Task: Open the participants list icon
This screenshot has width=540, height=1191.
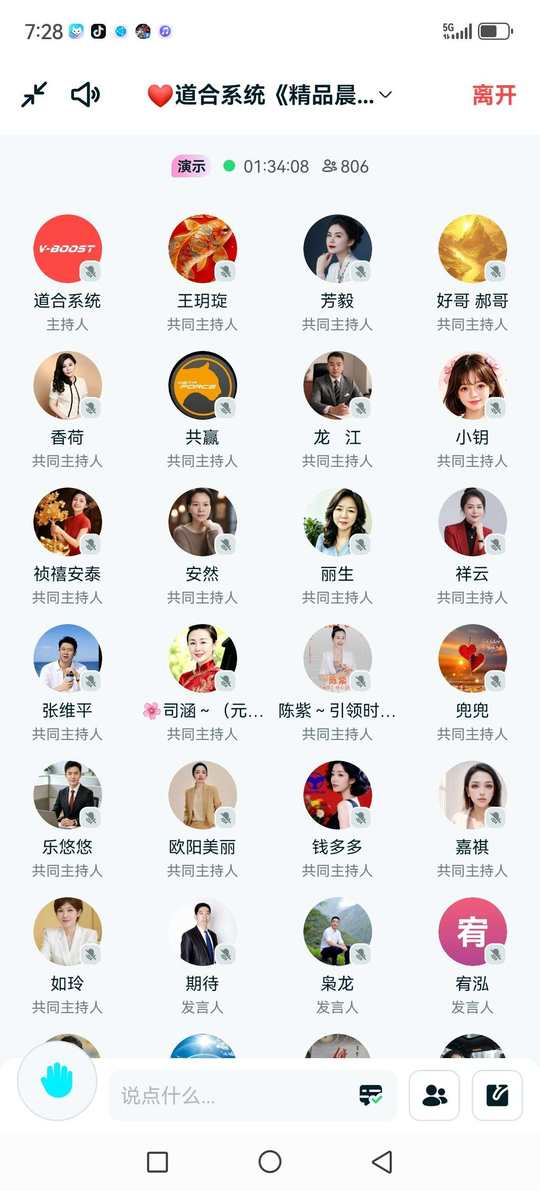Action: tap(434, 1095)
